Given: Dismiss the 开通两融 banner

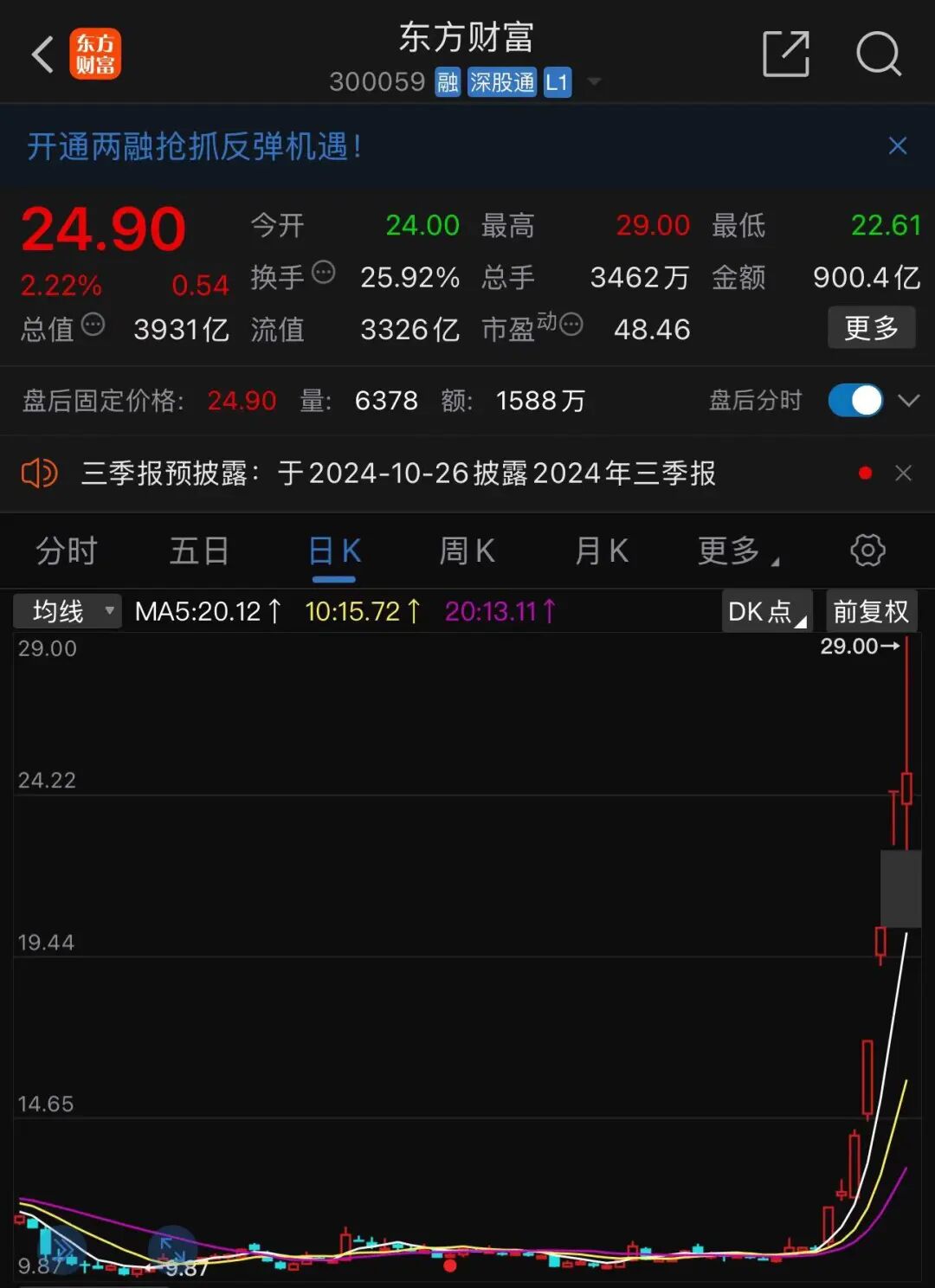Looking at the screenshot, I should 898,145.
